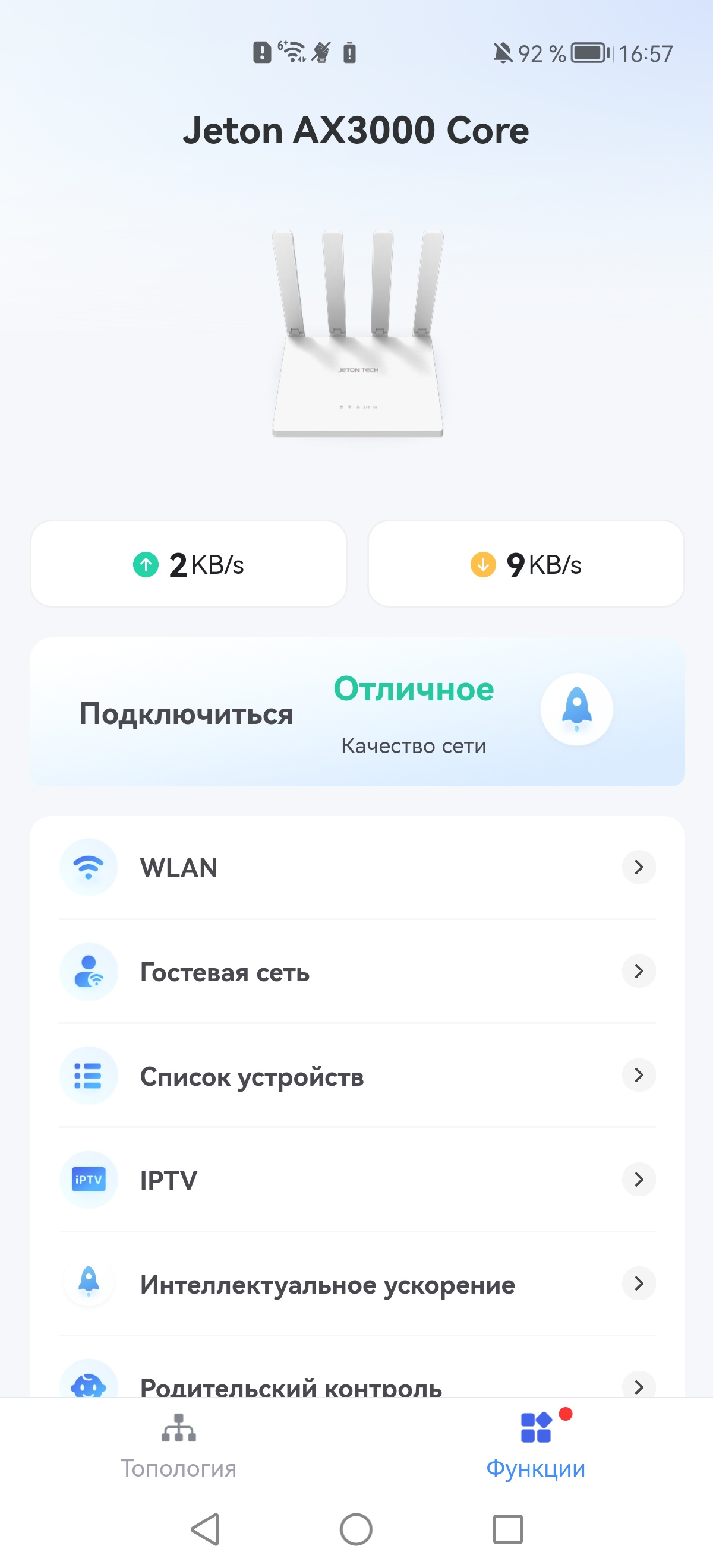
Task: Open Гостевая сеть settings
Action: click(357, 972)
